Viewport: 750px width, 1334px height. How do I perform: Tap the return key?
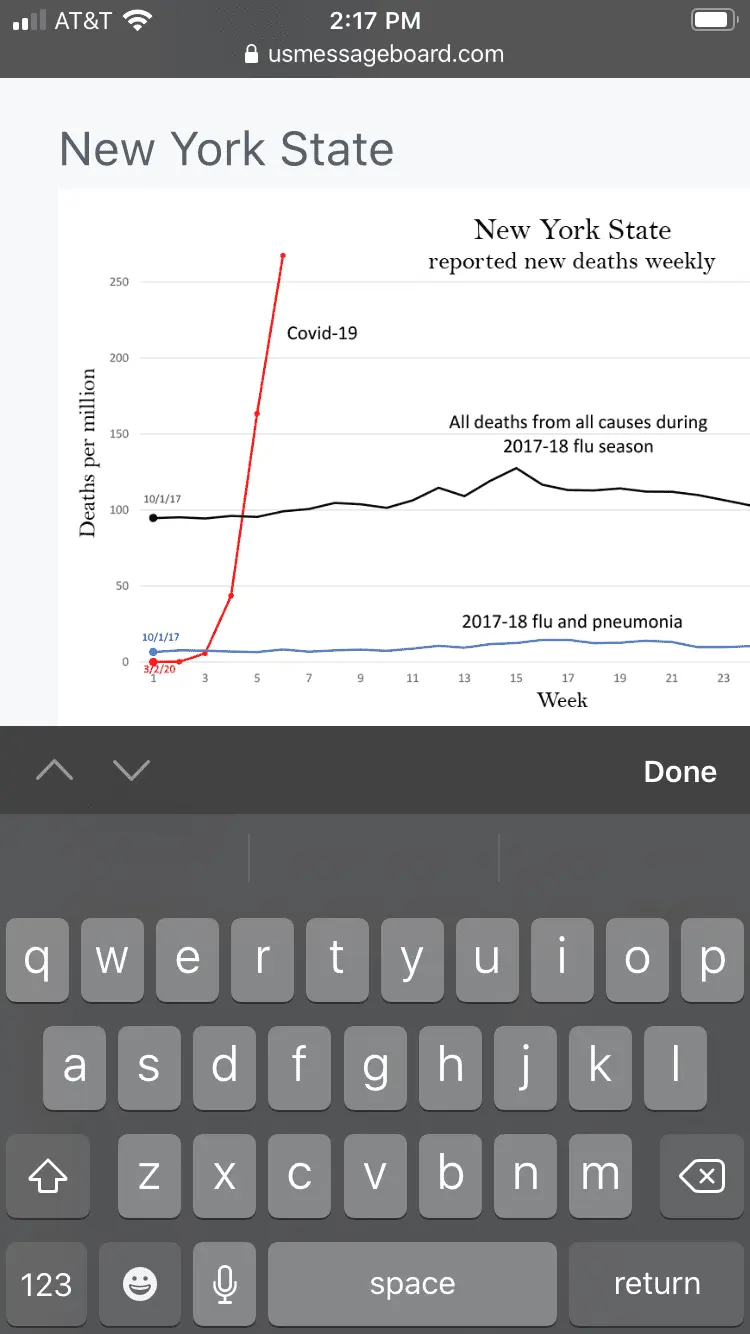tap(657, 1284)
